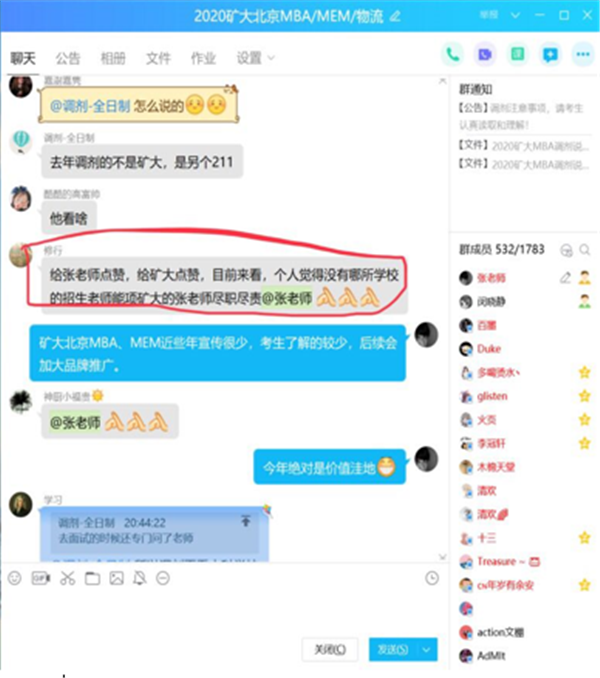Open the 相册 tab
The width and height of the screenshot is (600, 678).
click(113, 57)
